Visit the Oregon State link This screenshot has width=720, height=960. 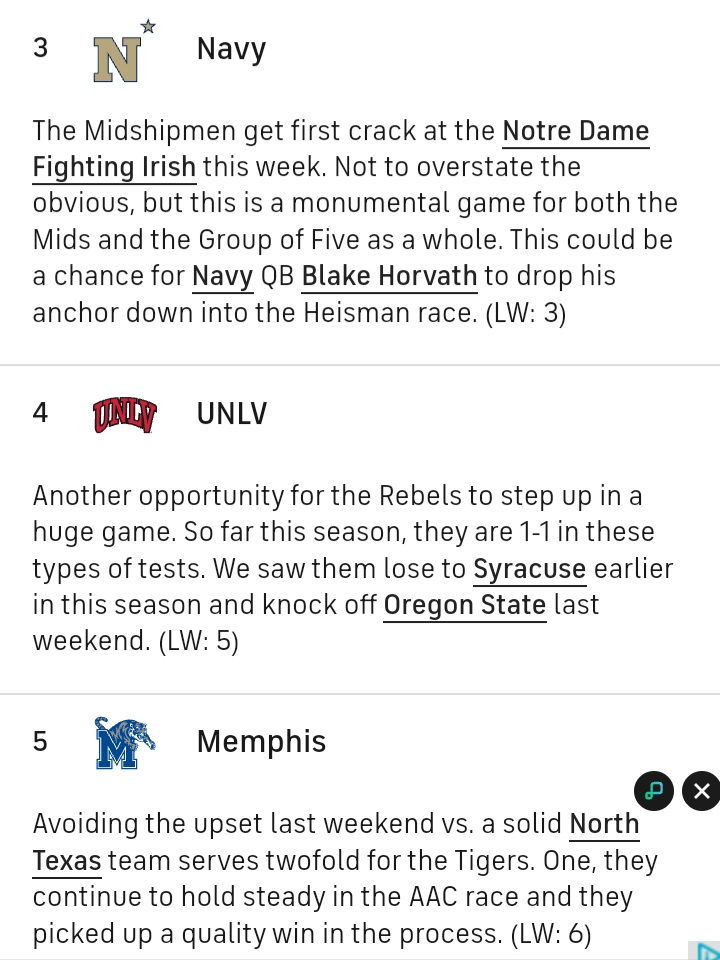464,605
